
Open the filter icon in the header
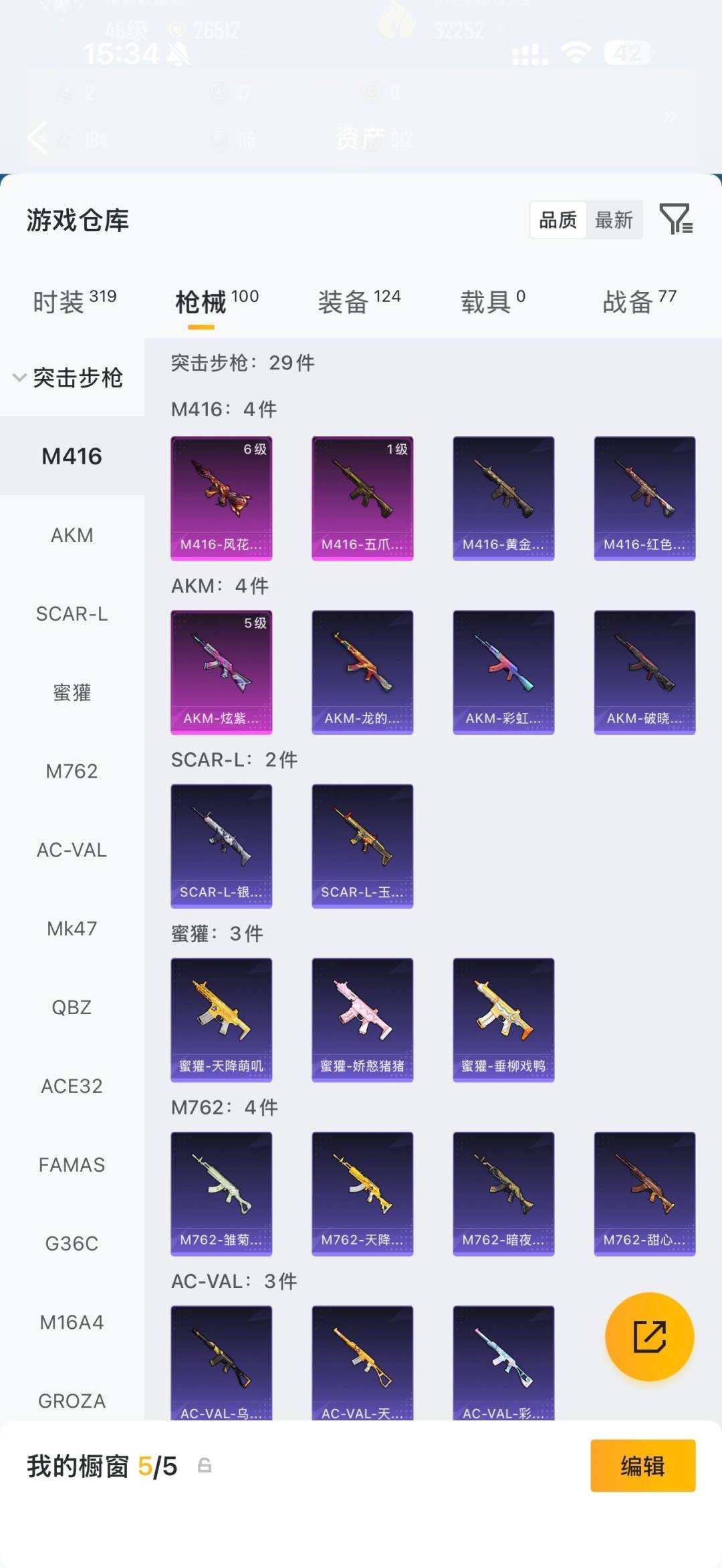click(676, 219)
